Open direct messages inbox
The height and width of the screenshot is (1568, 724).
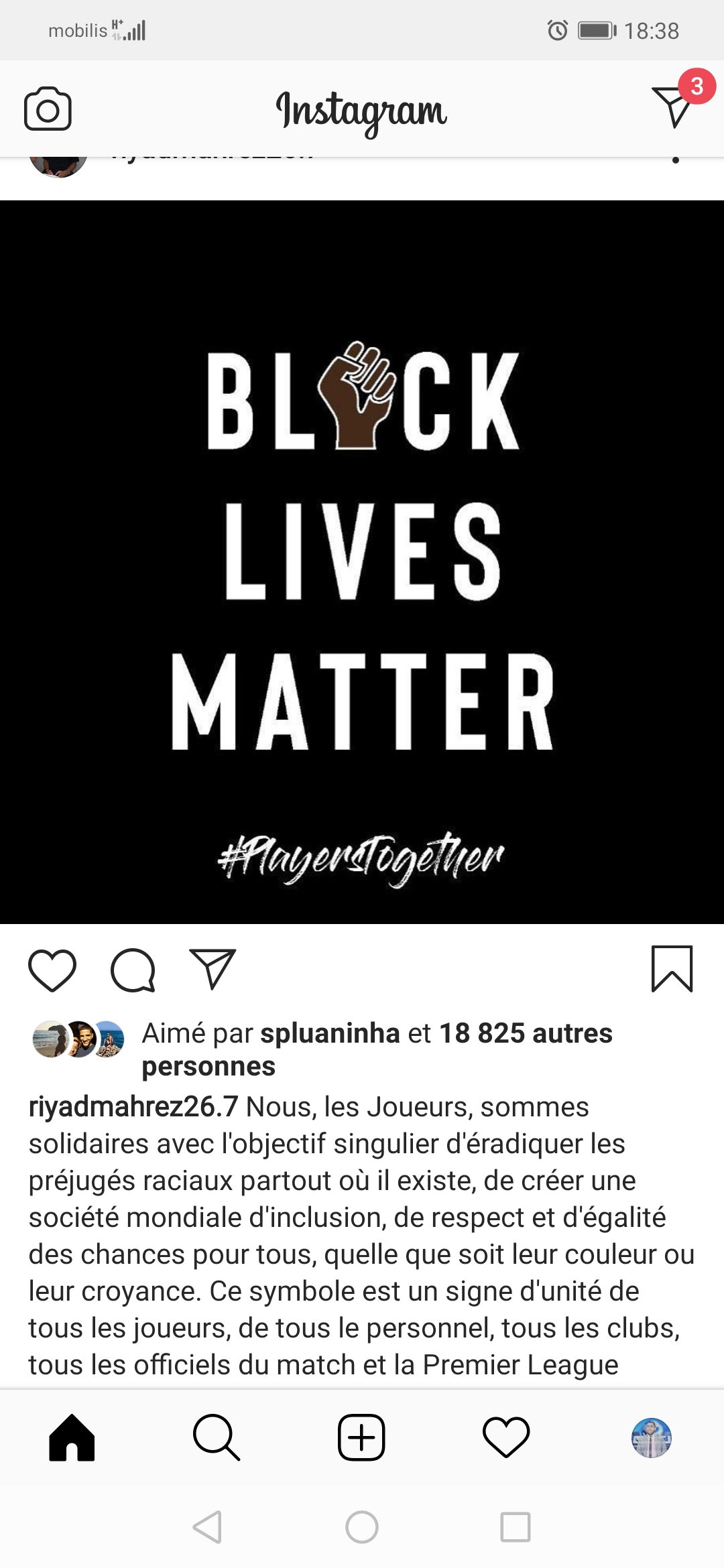pos(673,106)
